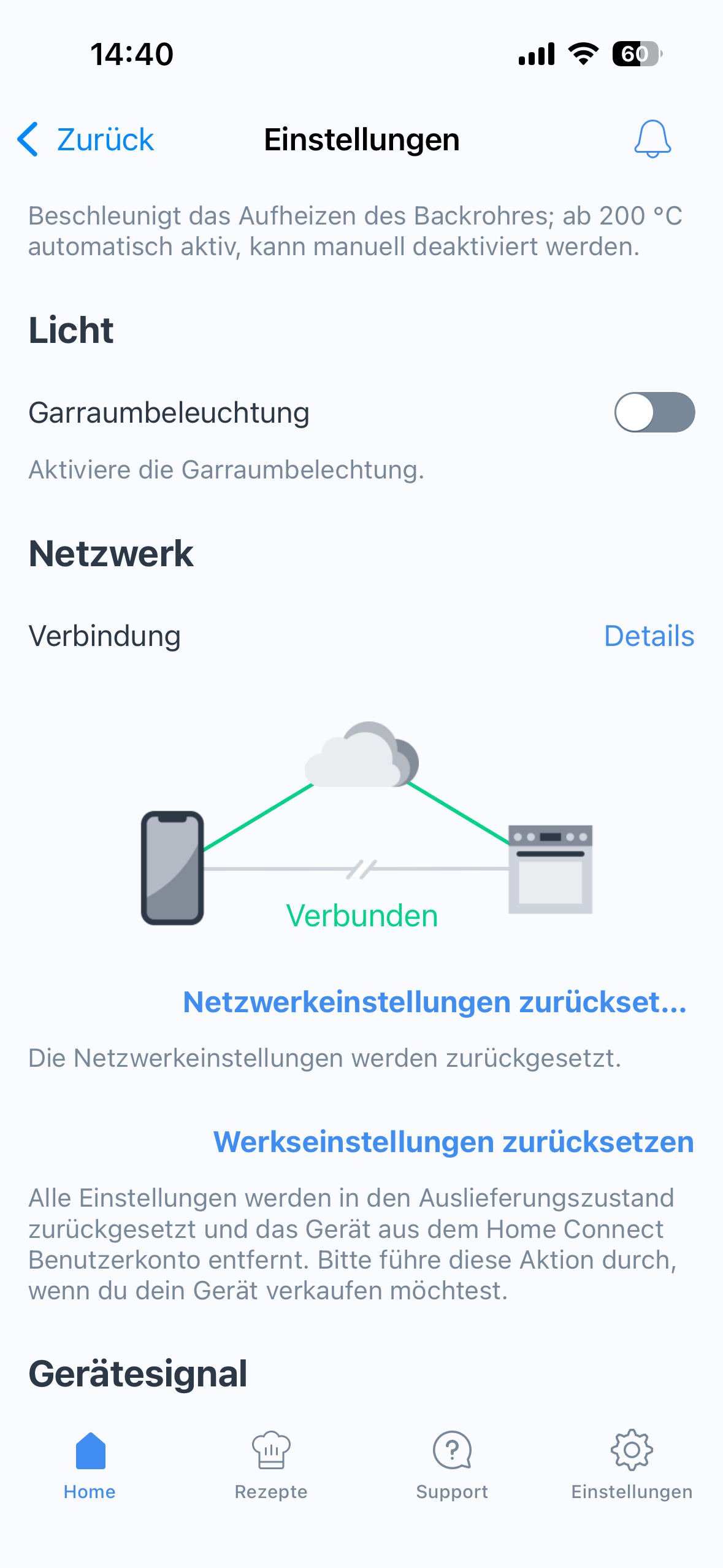Viewport: 723px width, 1568px height.
Task: Open the notifications bell
Action: pos(652,139)
